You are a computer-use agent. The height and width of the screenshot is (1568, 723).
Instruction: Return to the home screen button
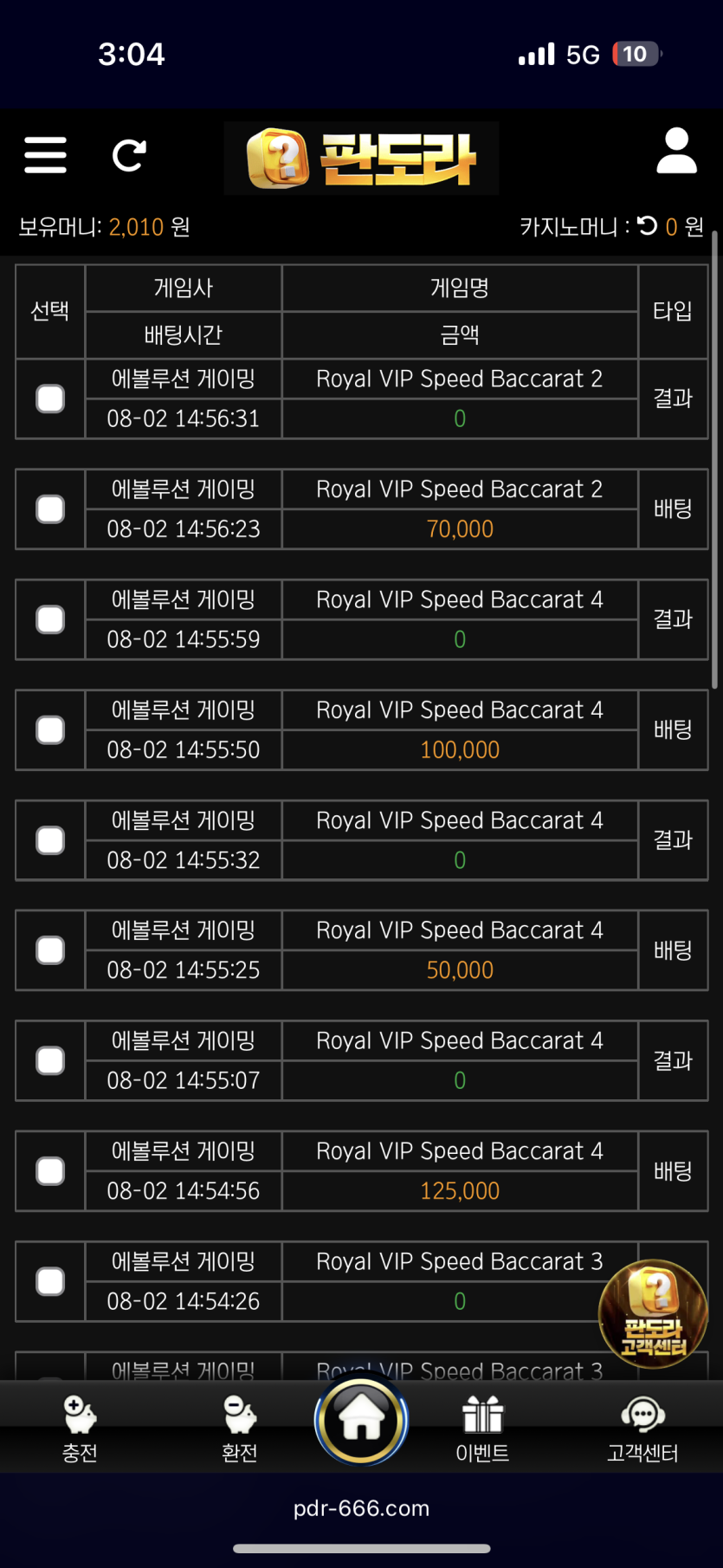pos(361,1421)
